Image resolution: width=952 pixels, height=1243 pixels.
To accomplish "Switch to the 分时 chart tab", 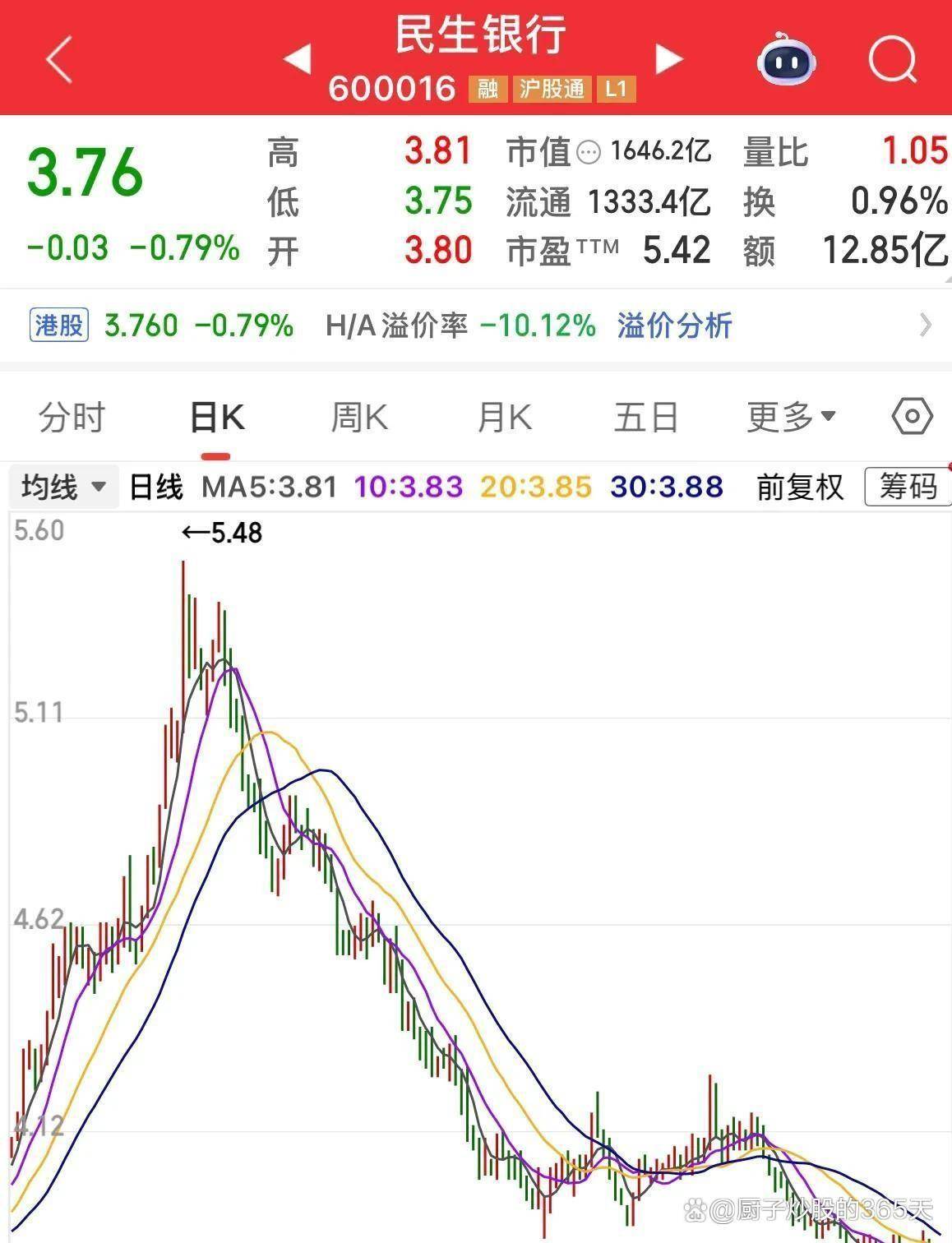I will pyautogui.click(x=72, y=418).
